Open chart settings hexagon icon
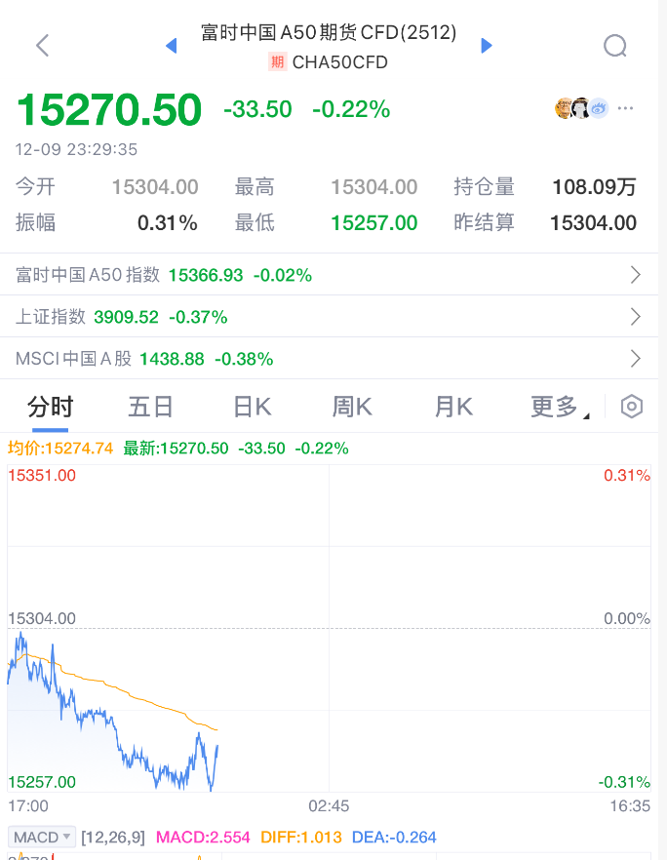The image size is (667, 860). click(x=631, y=407)
